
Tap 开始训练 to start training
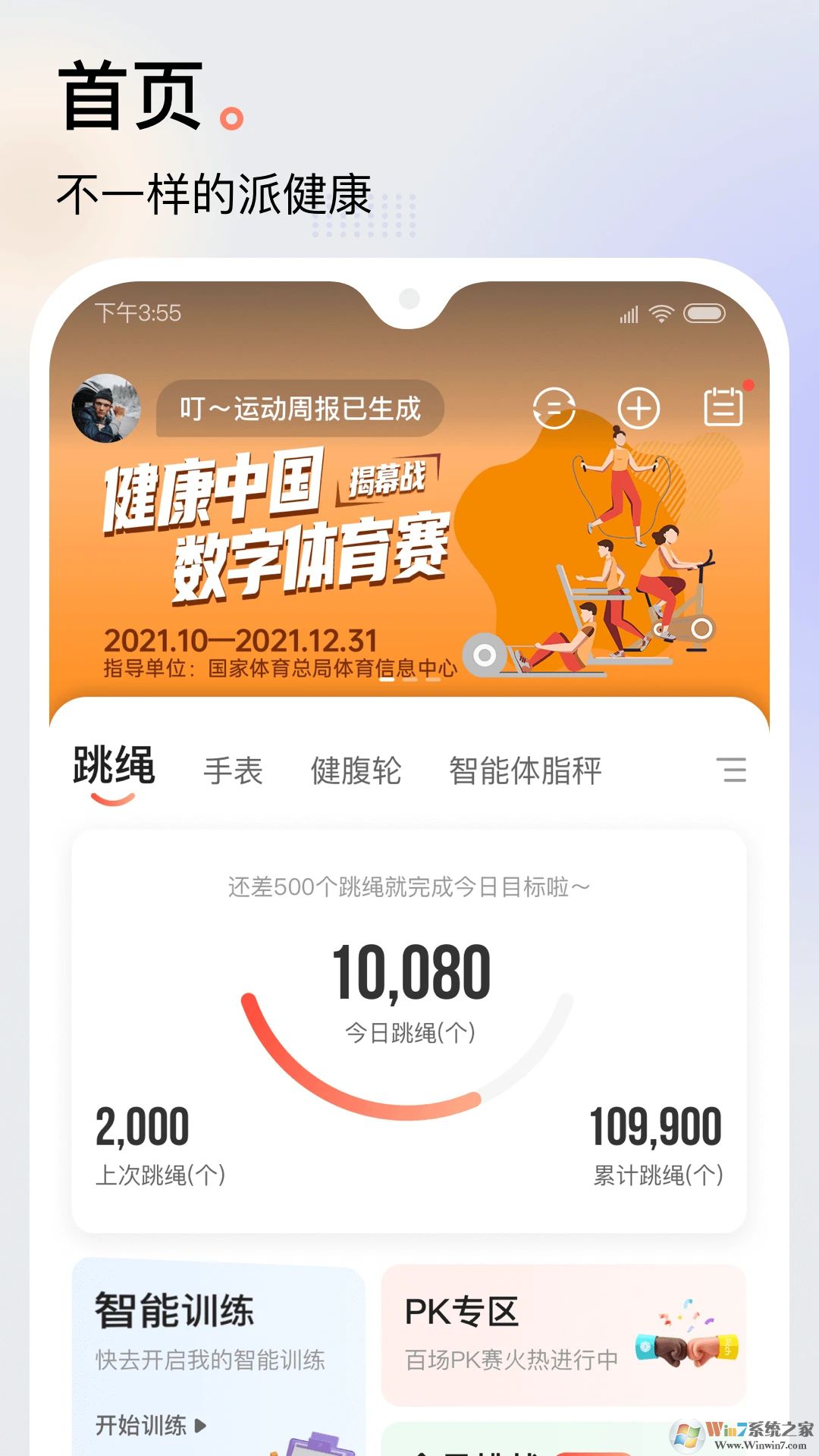tap(144, 1424)
